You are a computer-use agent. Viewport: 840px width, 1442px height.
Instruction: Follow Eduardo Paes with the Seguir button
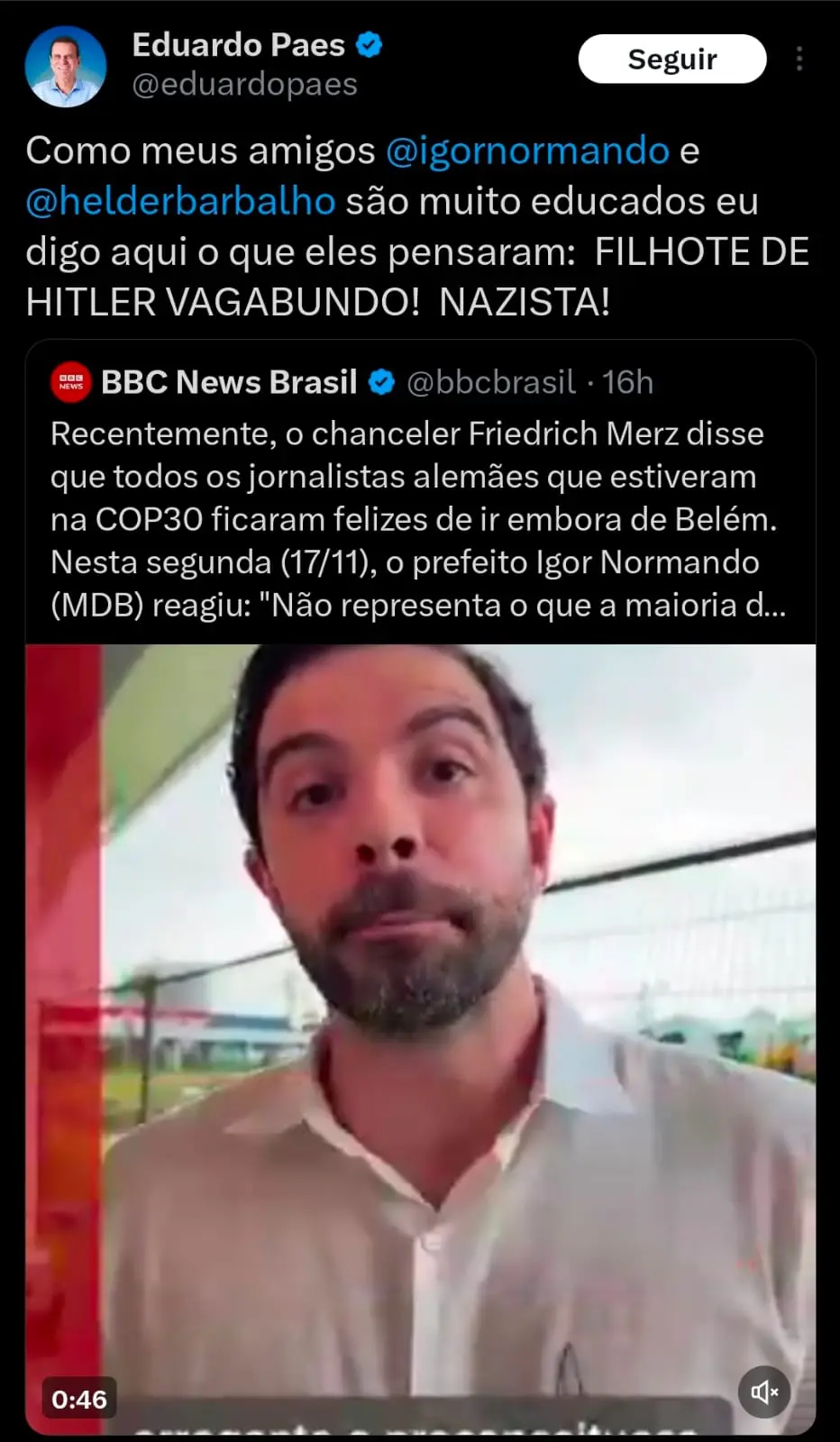pyautogui.click(x=671, y=59)
